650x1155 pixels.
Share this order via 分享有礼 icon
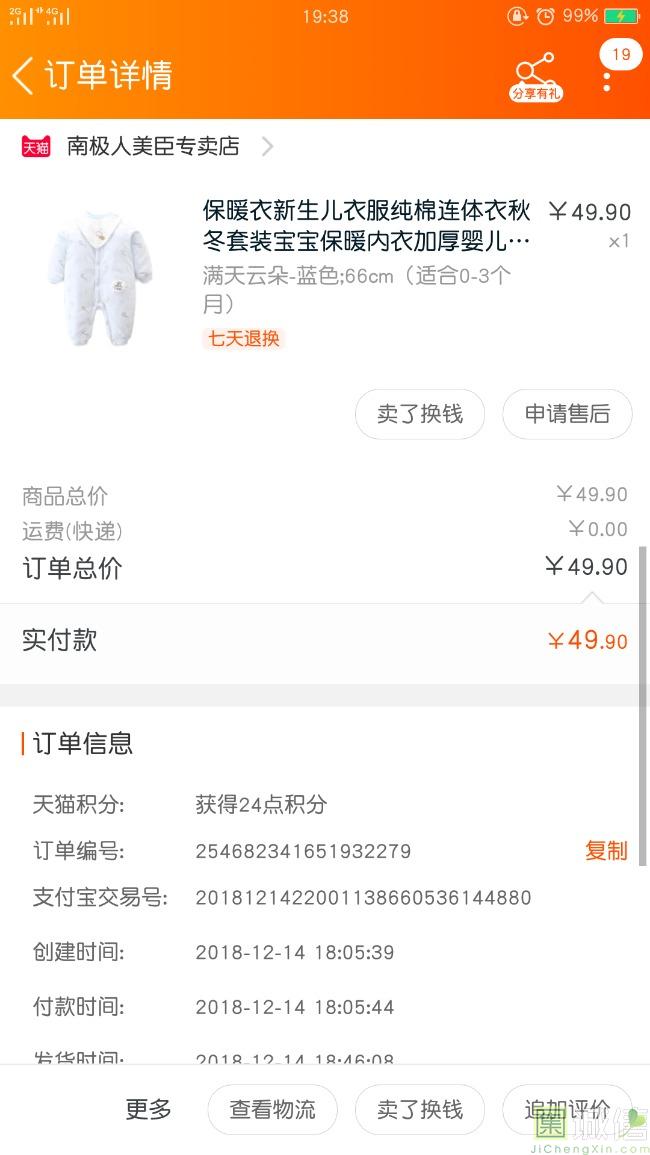(536, 75)
